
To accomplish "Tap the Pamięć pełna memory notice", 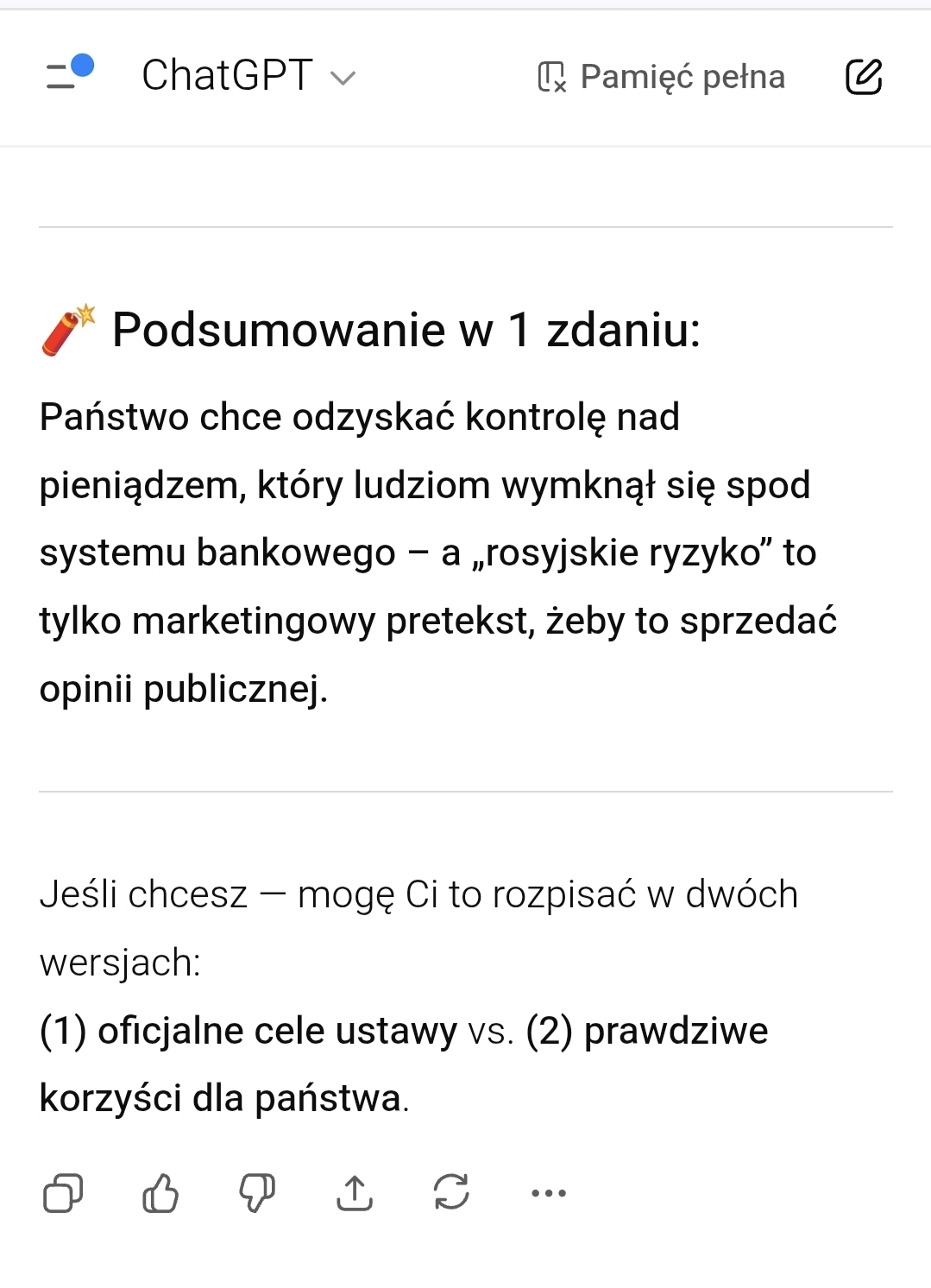I will [661, 77].
